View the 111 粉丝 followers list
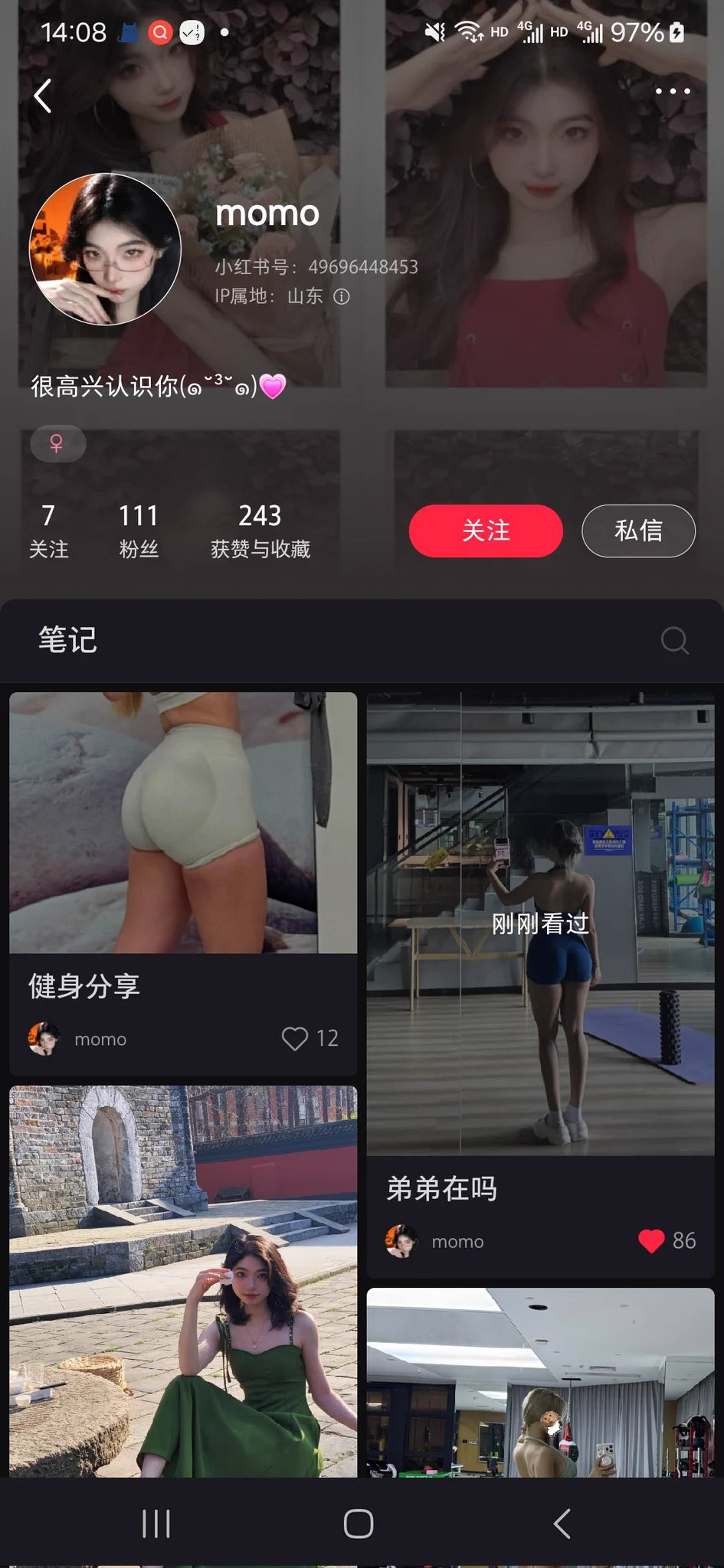724x1568 pixels. tap(139, 531)
